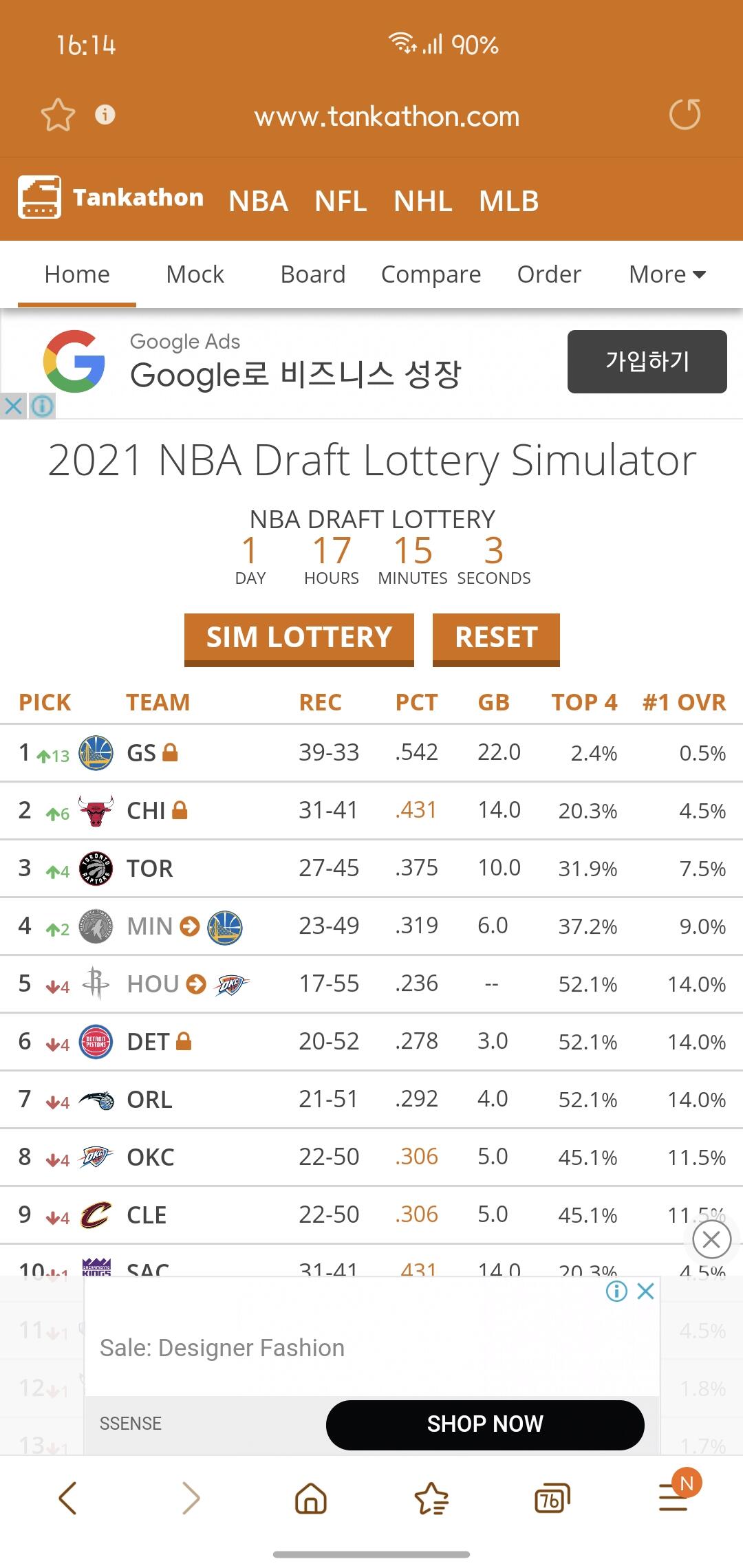The image size is (743, 1568).
Task: Open the browser tabs list
Action: click(x=552, y=1497)
